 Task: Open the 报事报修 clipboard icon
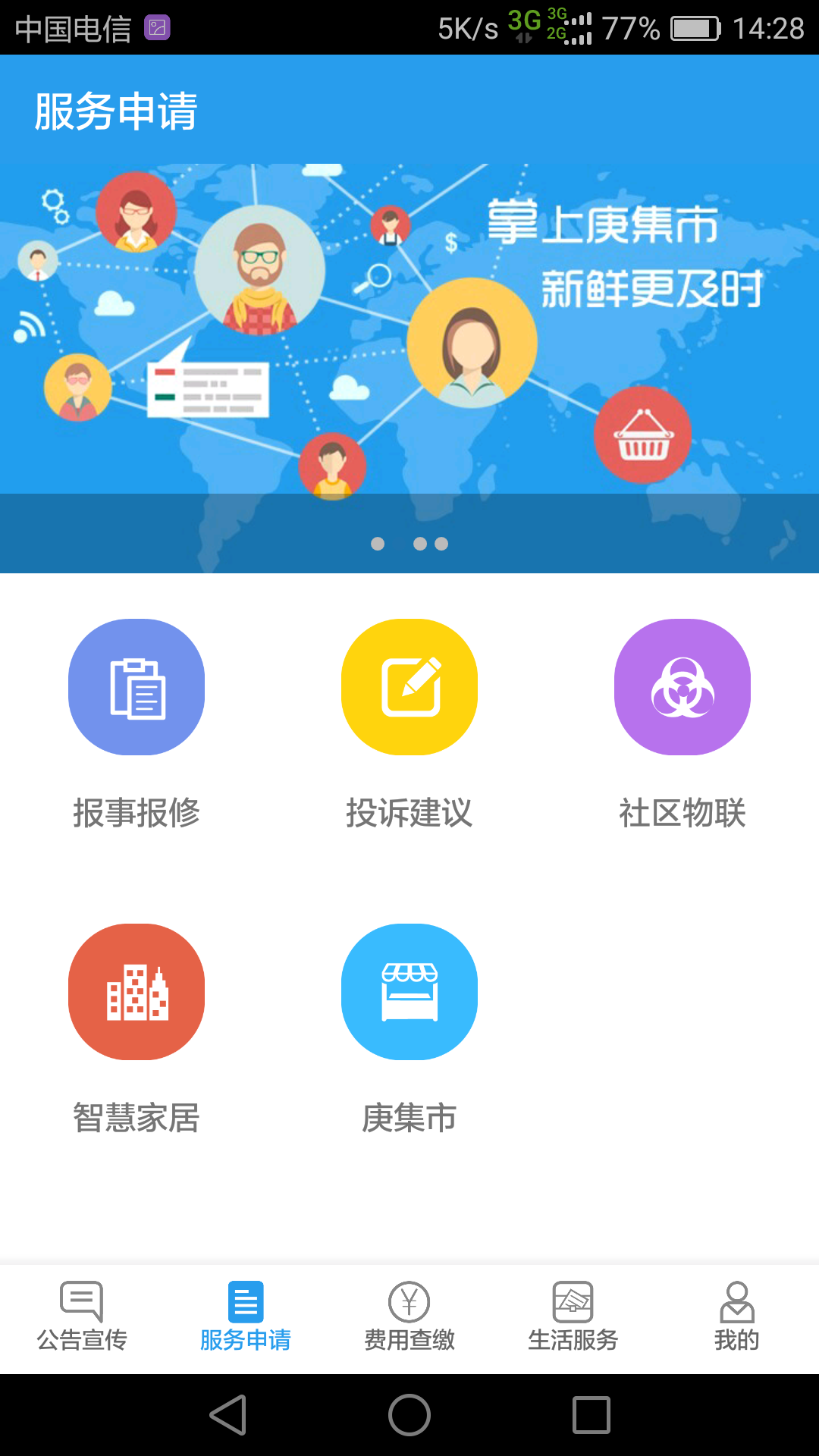(x=136, y=686)
